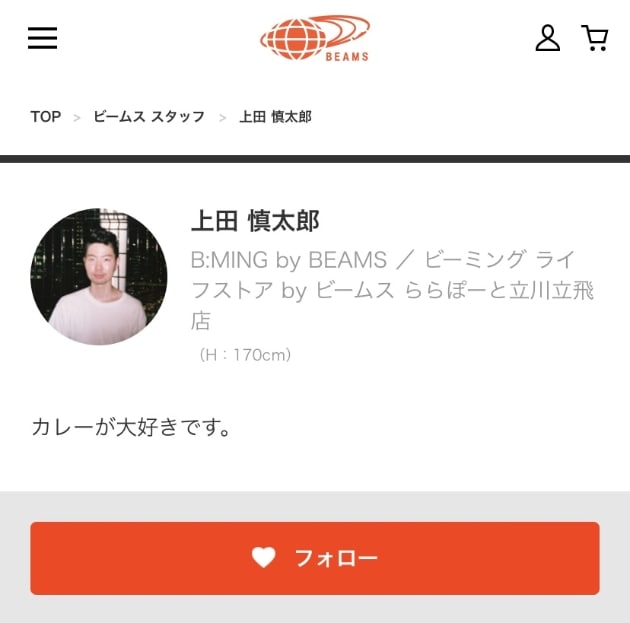The height and width of the screenshot is (623, 630).
Task: Go to the BEAMS home logo
Action: pyautogui.click(x=315, y=38)
